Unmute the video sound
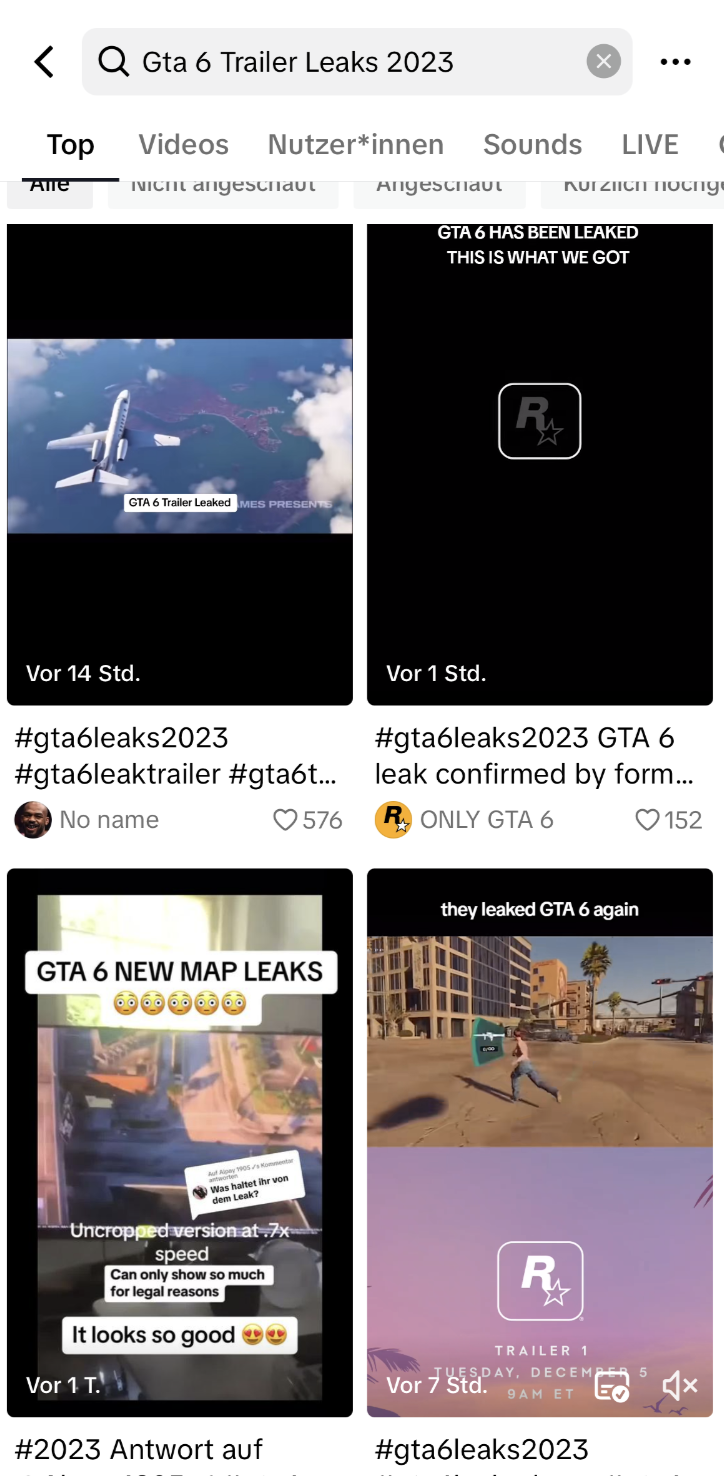Screen dimensions: 724x1476 [679, 1386]
